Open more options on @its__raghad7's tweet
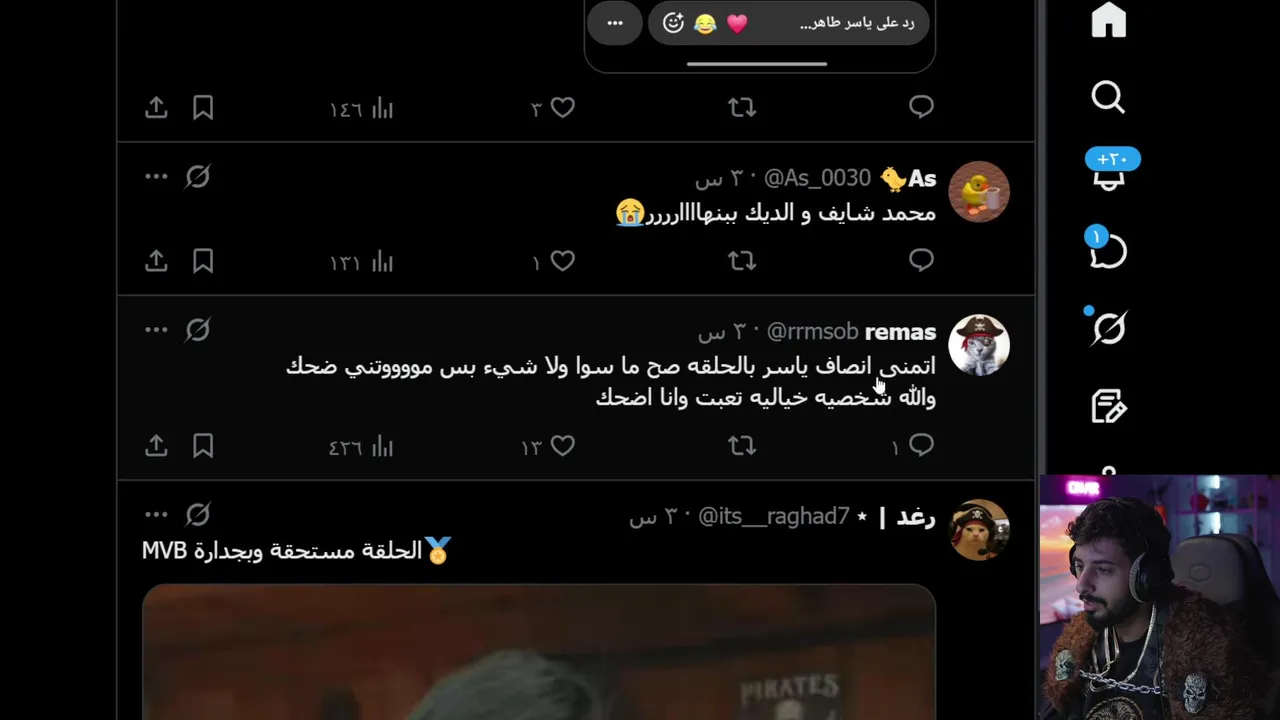The height and width of the screenshot is (720, 1280). pyautogui.click(x=156, y=514)
